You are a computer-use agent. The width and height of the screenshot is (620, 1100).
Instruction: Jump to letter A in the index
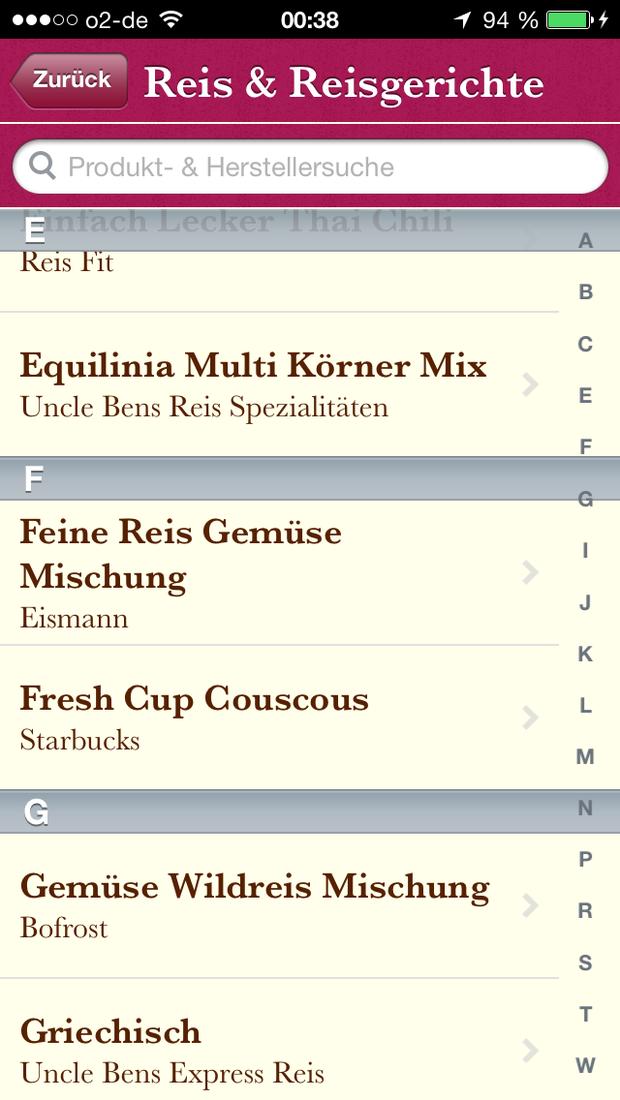click(586, 241)
